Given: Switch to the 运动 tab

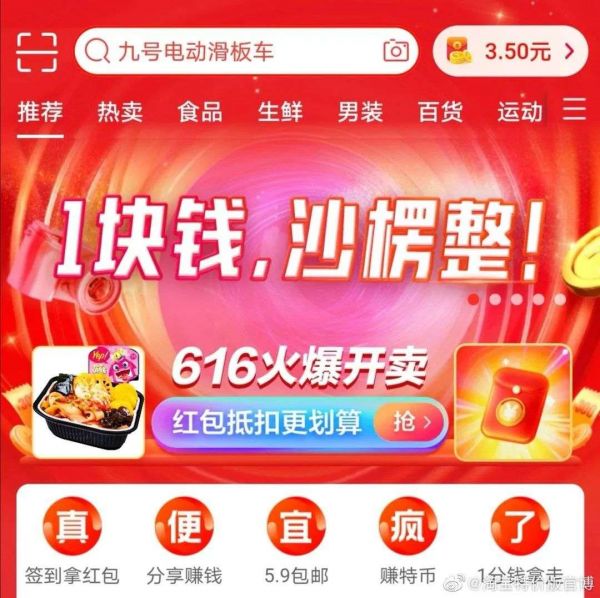Looking at the screenshot, I should pos(520,111).
